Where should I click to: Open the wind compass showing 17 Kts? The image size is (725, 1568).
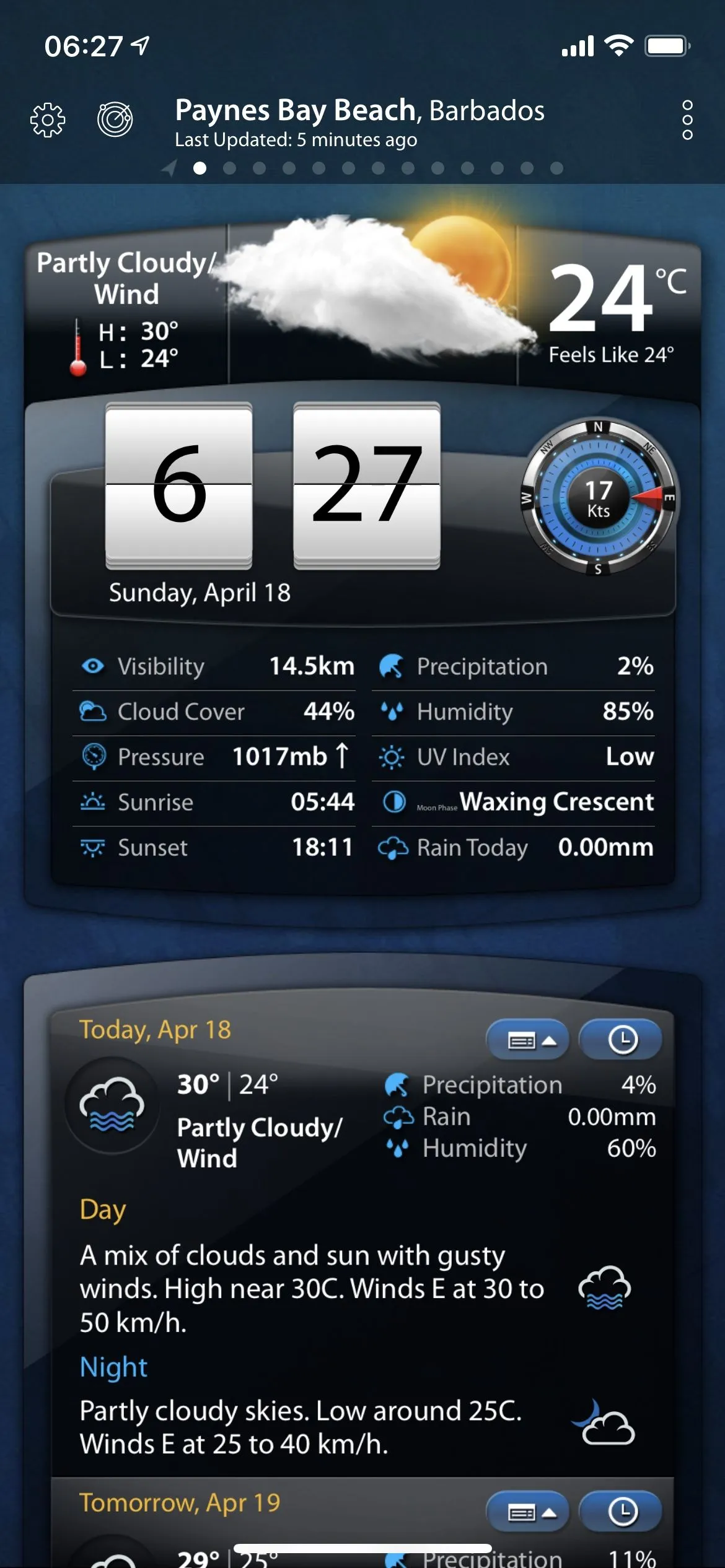(x=599, y=498)
